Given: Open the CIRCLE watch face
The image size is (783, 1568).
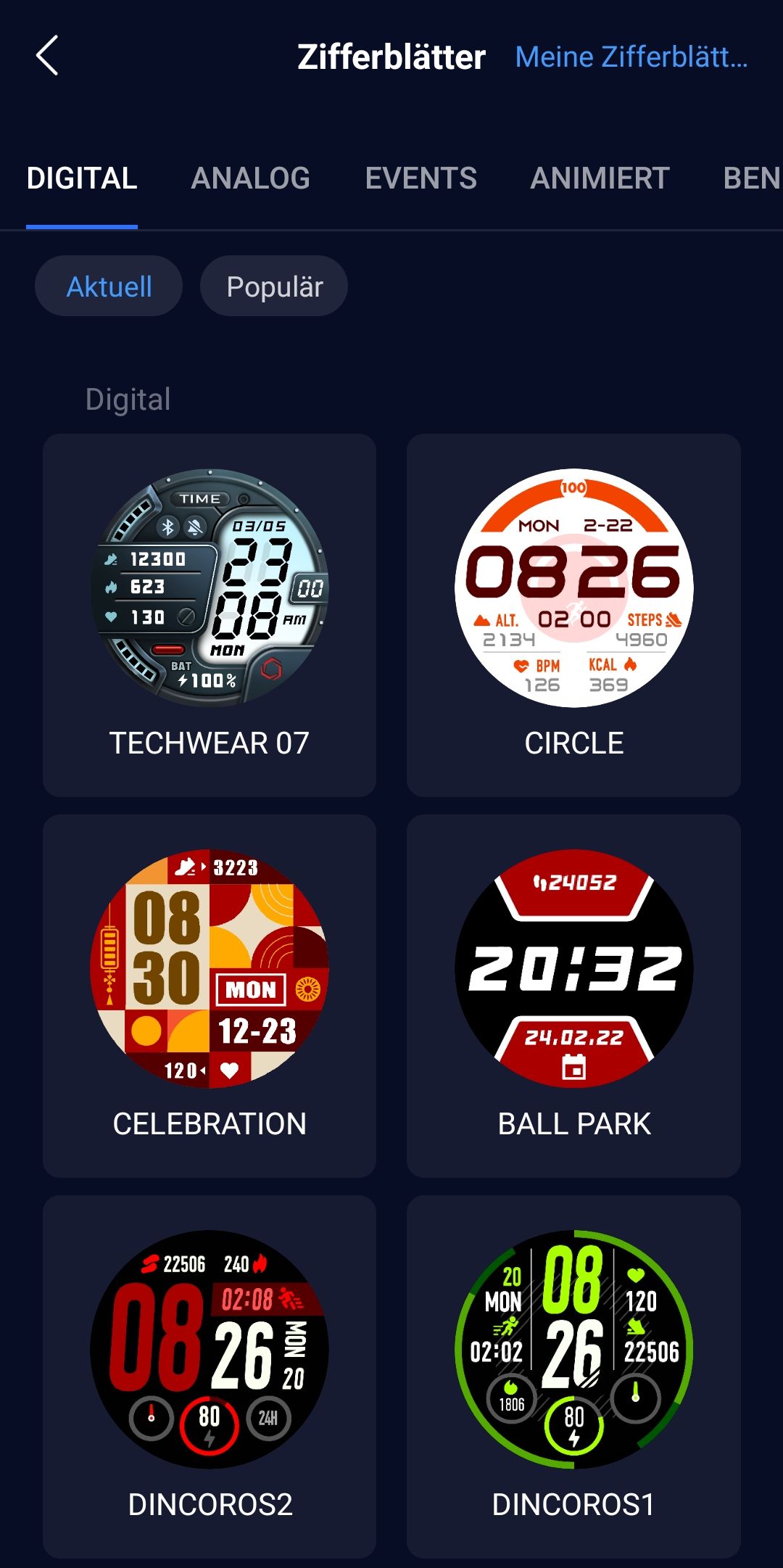Looking at the screenshot, I should point(573,615).
